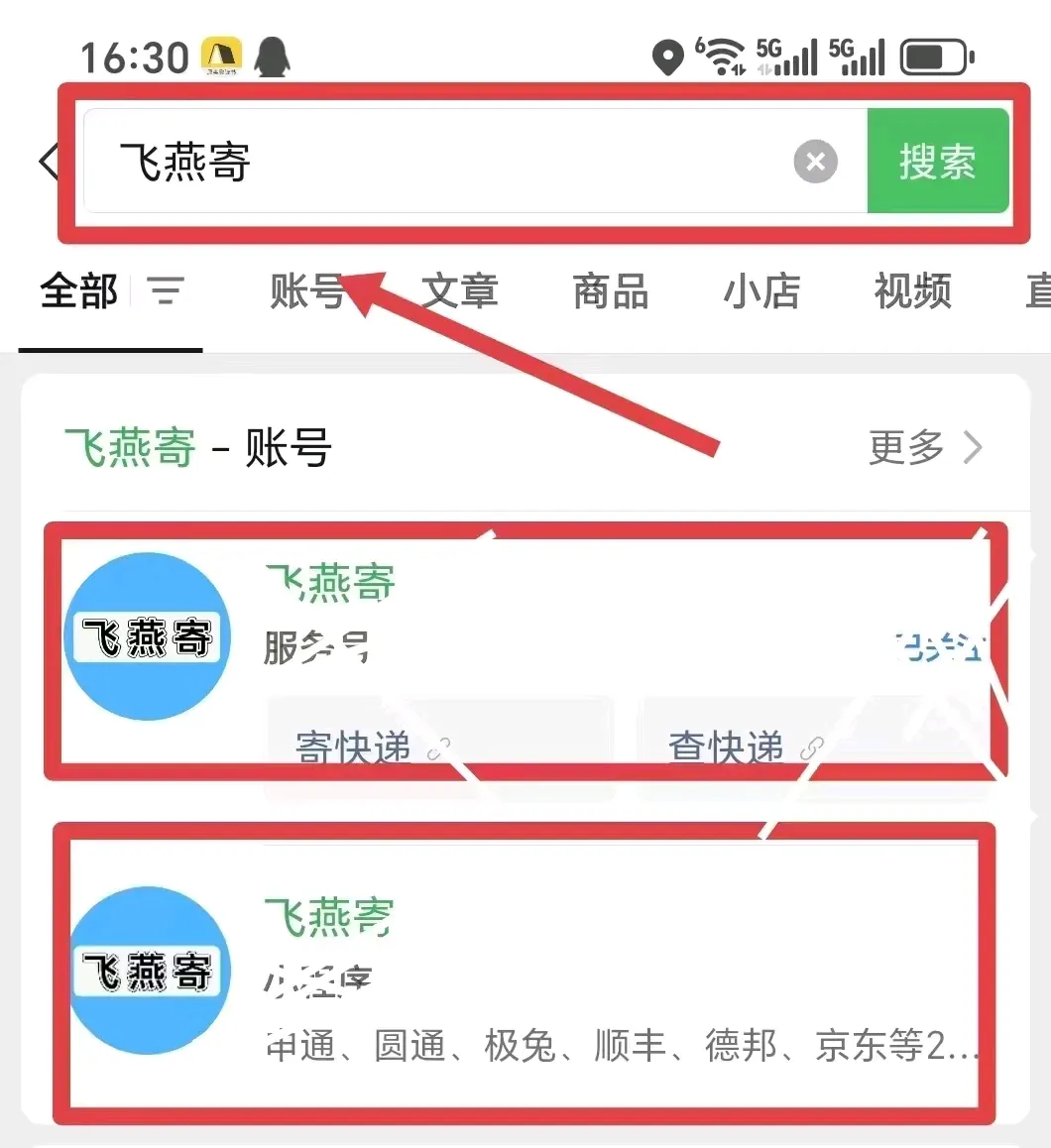Switch to the 视频 tab
Screen dimensions: 1051x1148
click(912, 291)
